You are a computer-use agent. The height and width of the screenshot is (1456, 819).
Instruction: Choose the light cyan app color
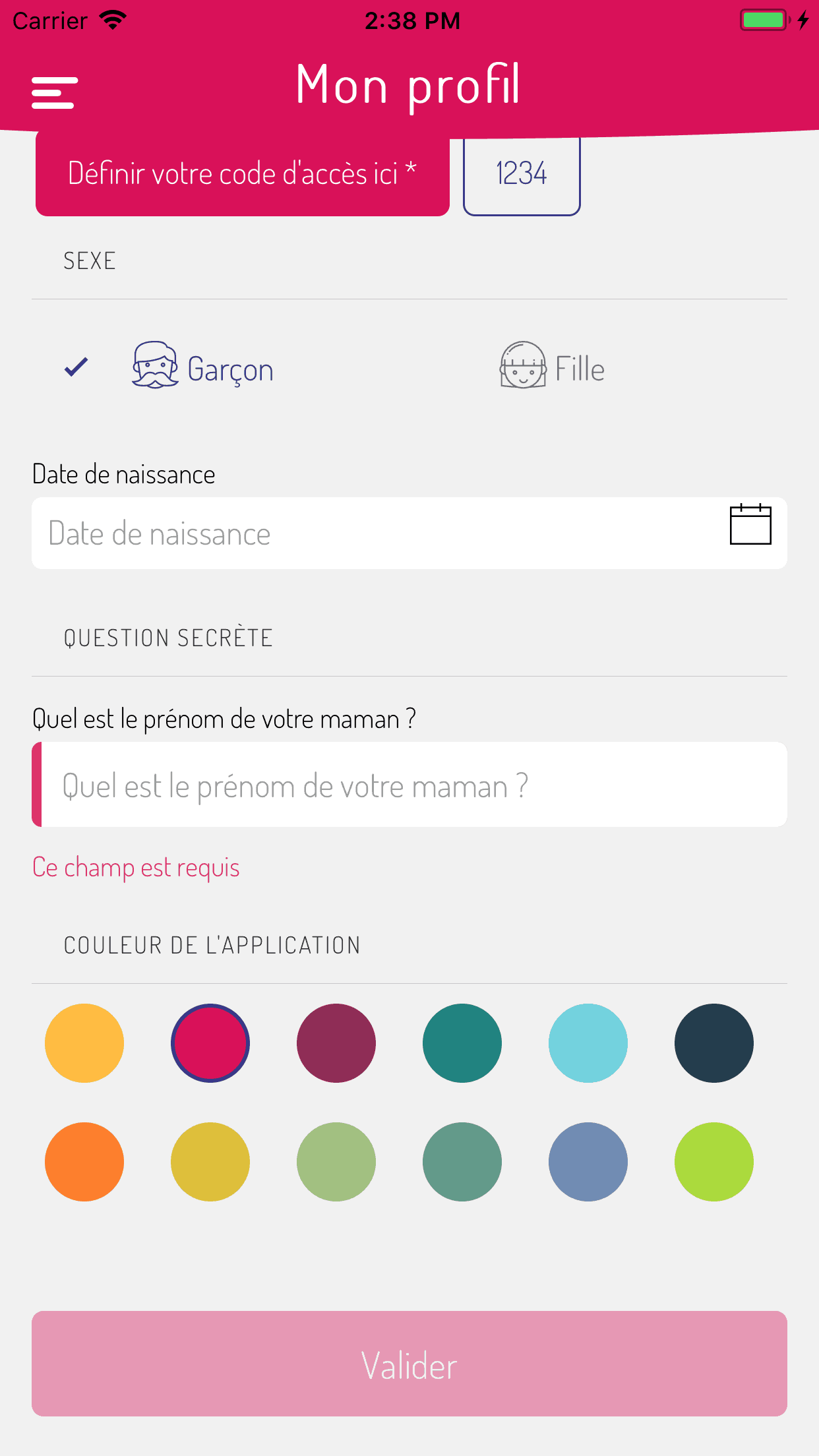[x=588, y=1043]
